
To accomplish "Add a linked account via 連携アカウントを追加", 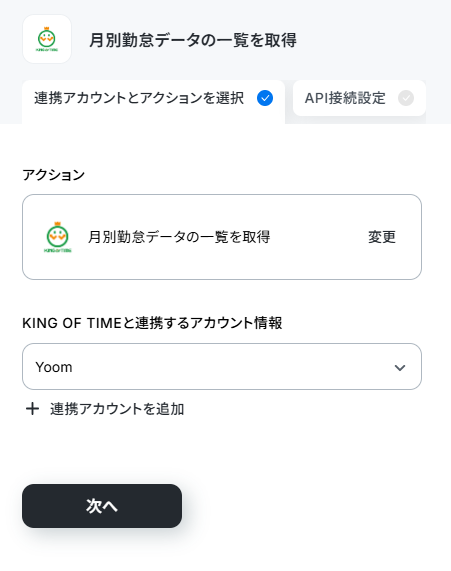I will [x=105, y=409].
